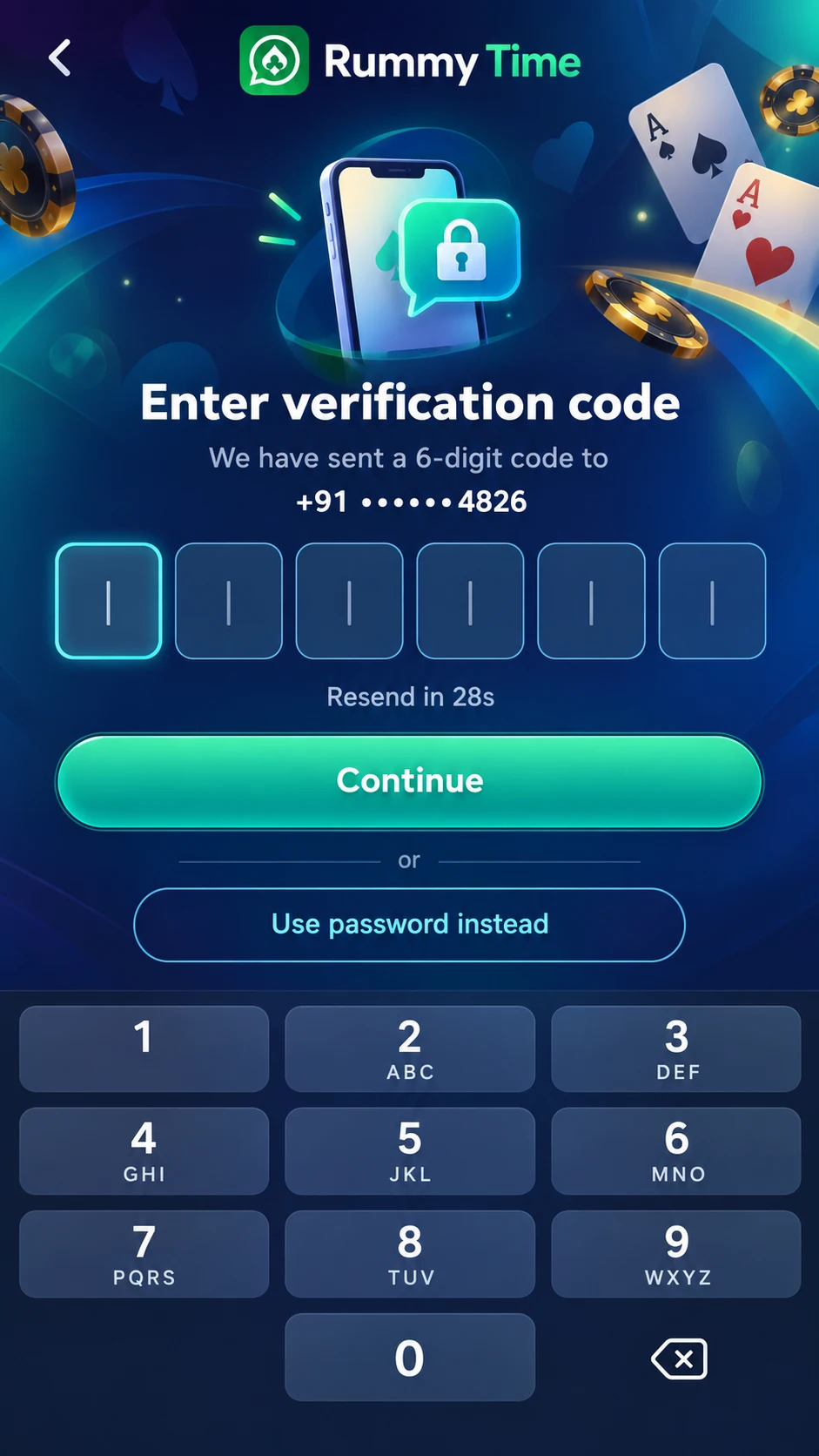Select the last verification code box
819x1456 pixels.
[712, 601]
